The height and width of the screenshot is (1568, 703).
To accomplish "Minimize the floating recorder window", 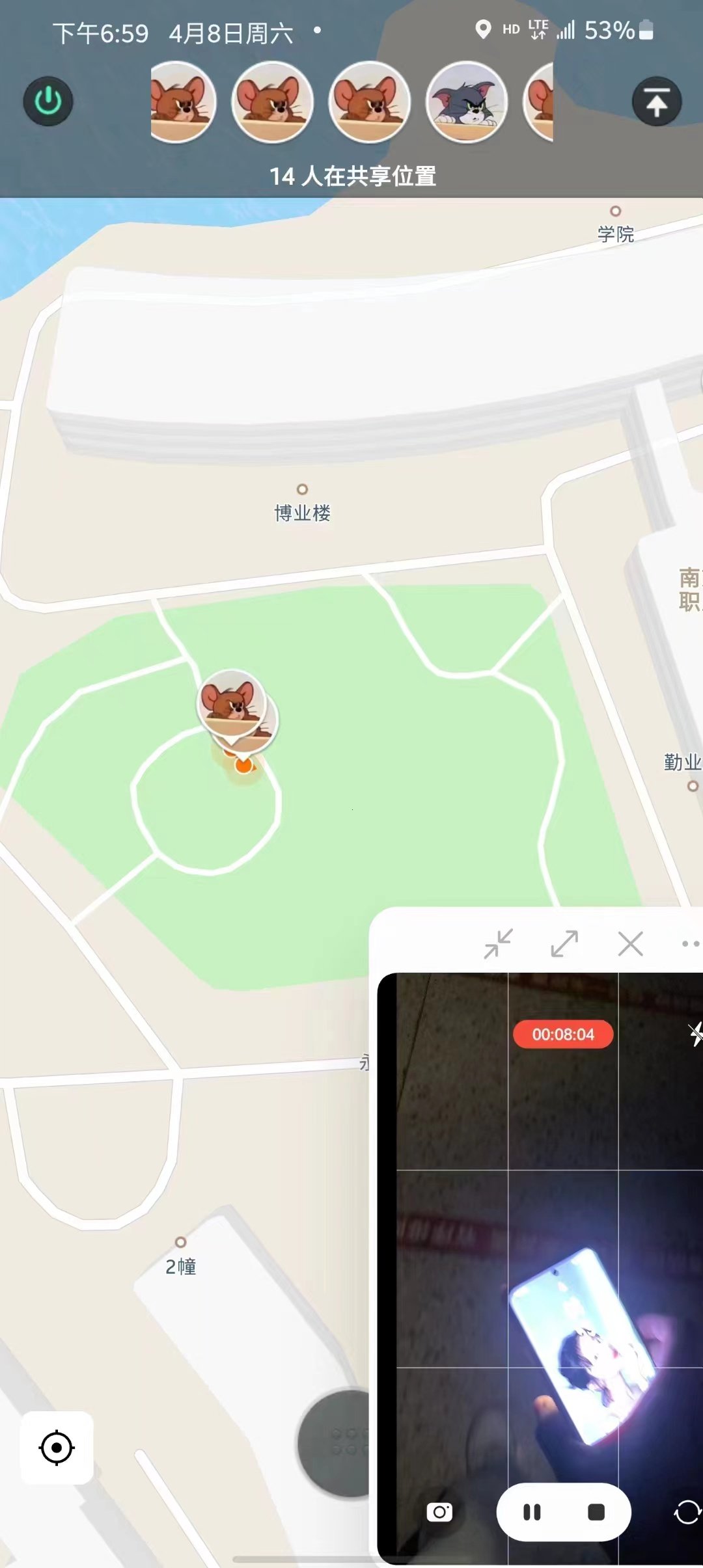I will tap(499, 943).
